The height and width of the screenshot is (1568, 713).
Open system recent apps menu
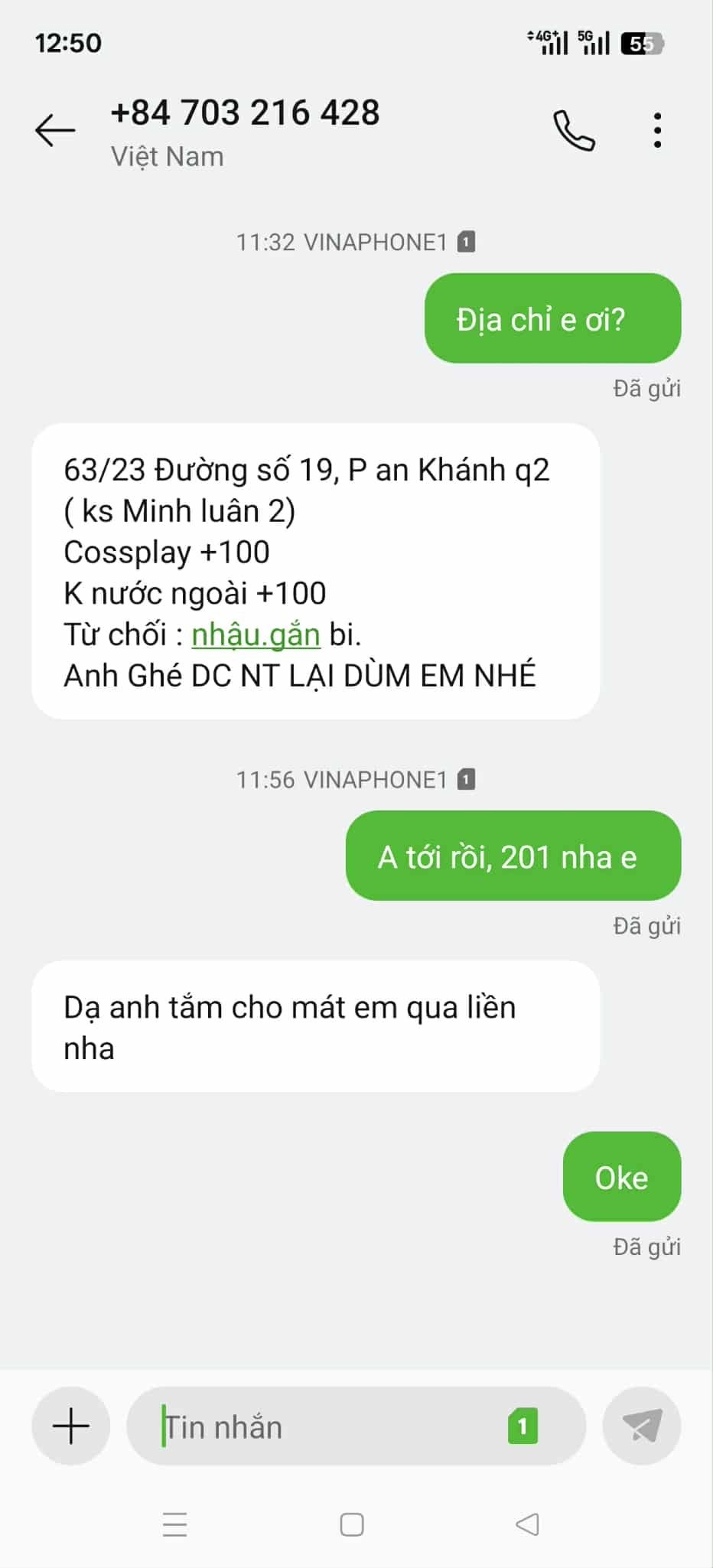pos(175,1524)
